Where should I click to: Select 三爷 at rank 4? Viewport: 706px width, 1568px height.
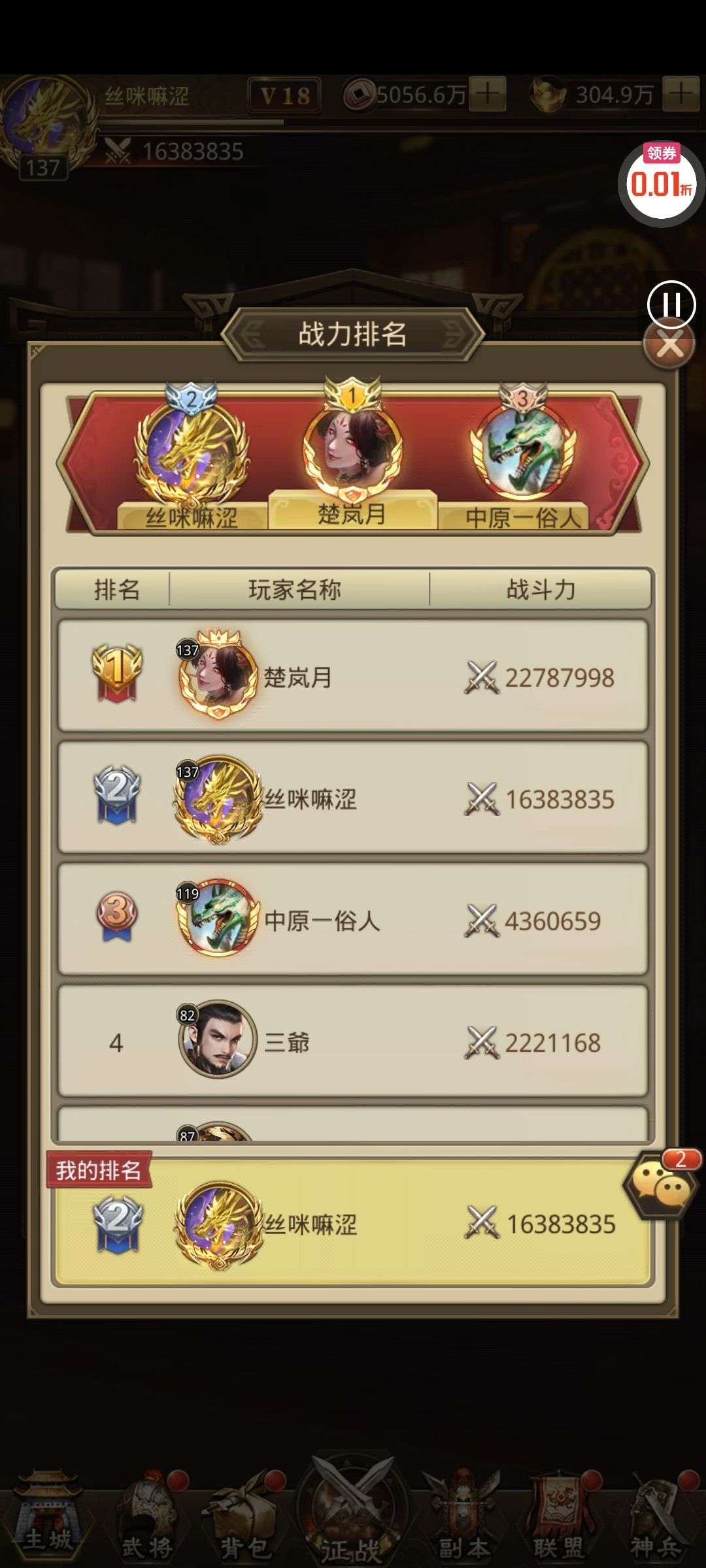353,1041
